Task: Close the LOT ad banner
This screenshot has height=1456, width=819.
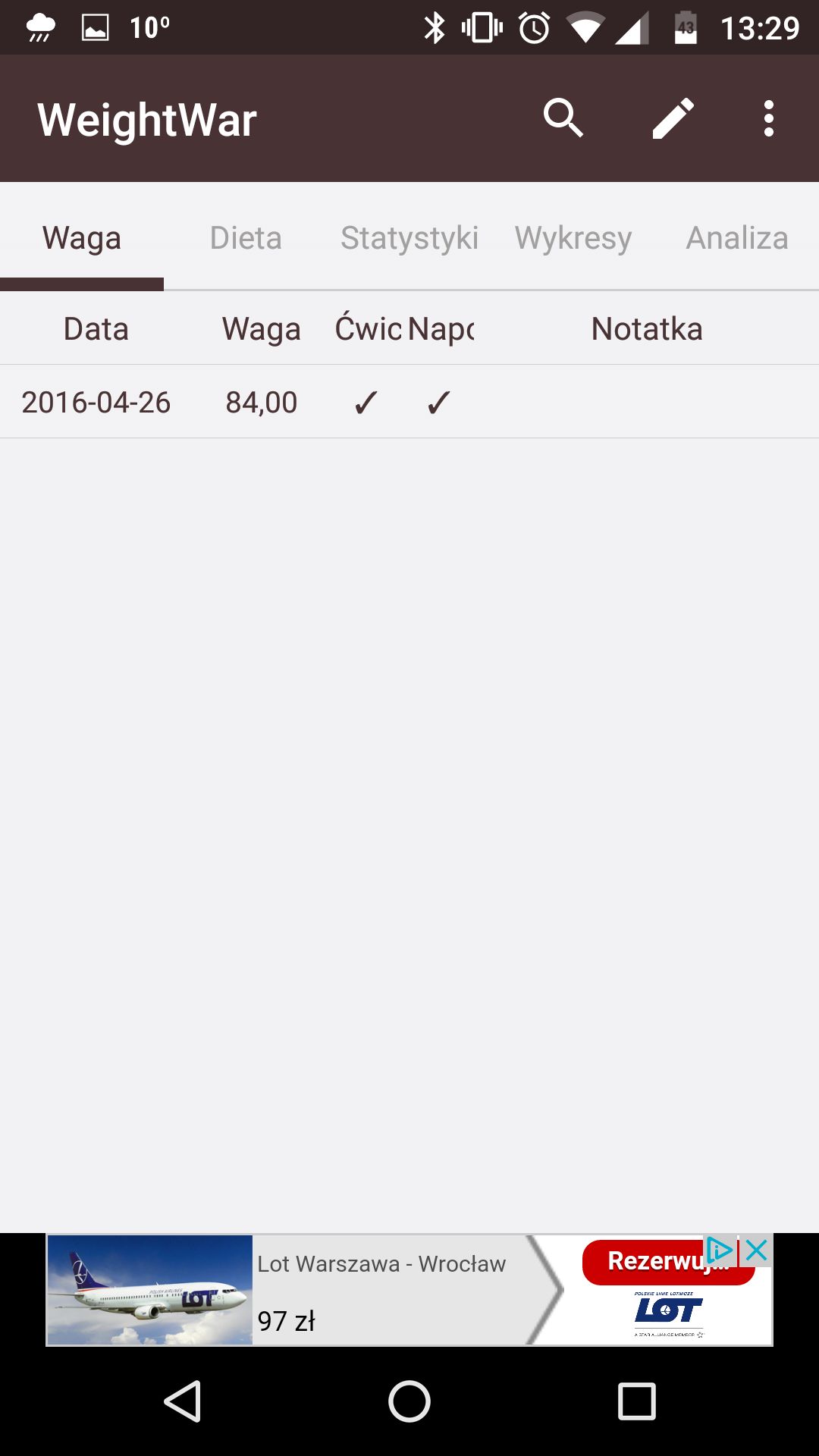Action: click(x=756, y=1250)
